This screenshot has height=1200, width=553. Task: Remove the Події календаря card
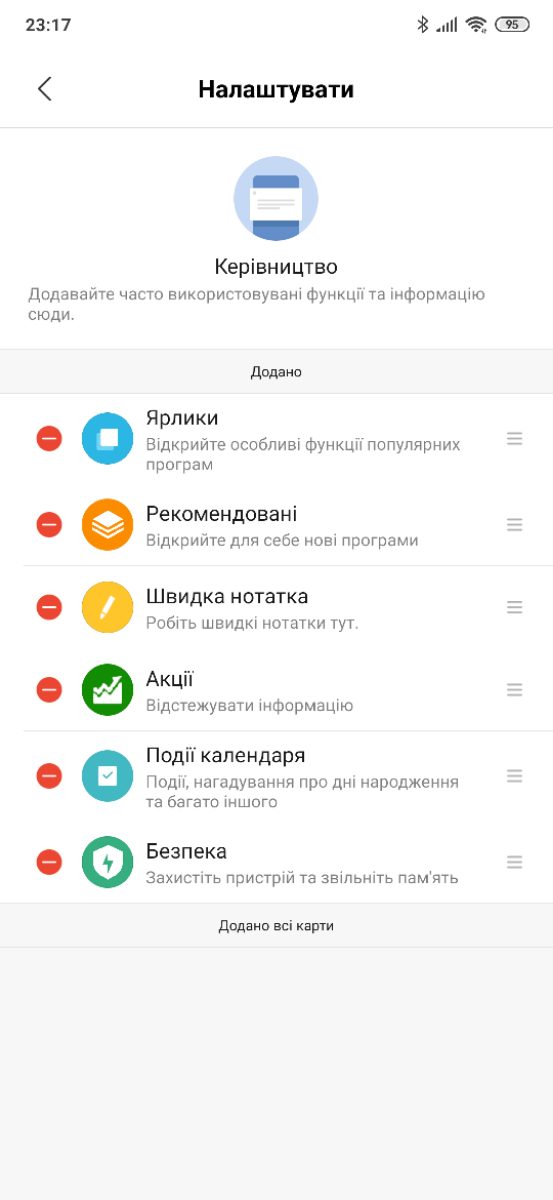[x=49, y=775]
